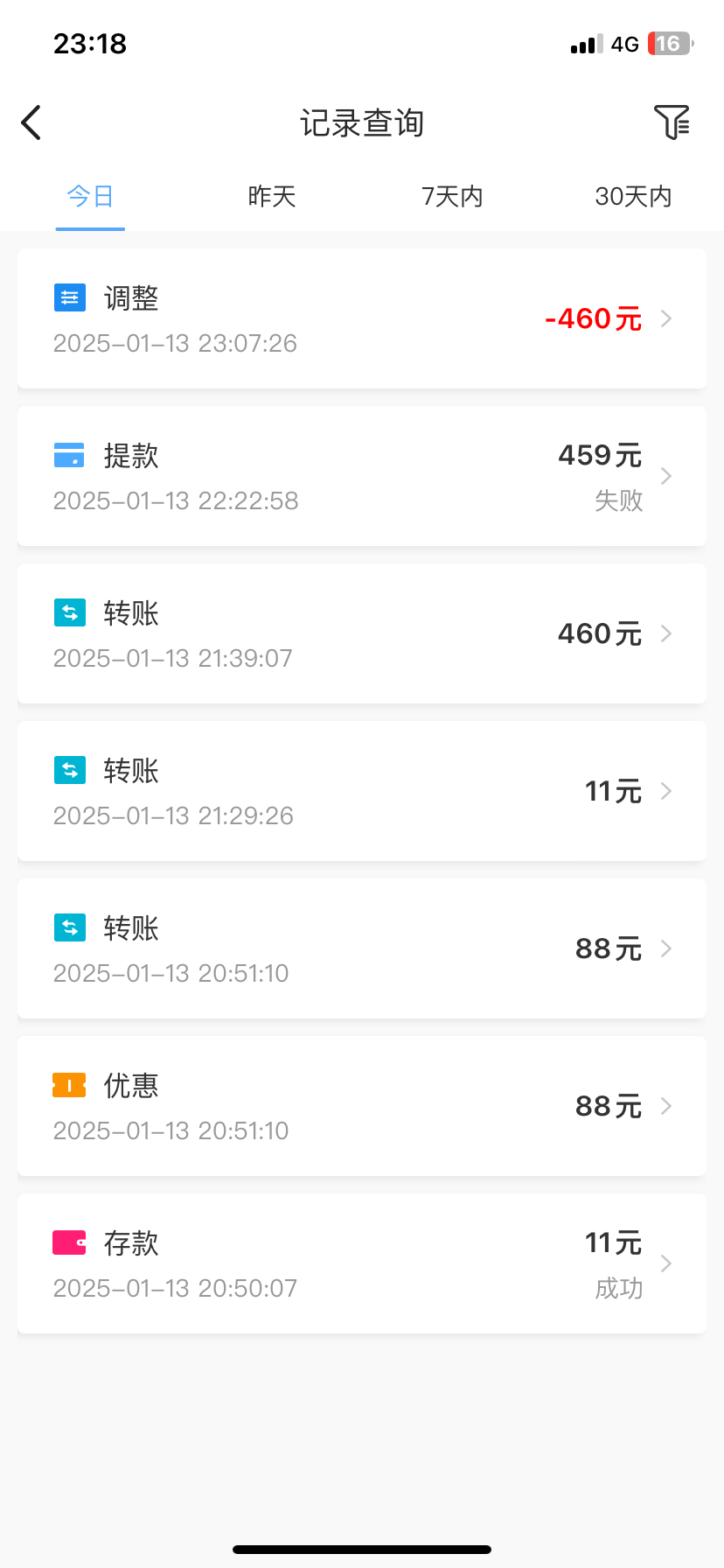View the successful 存款 11元 record
The width and height of the screenshot is (724, 1568).
[x=362, y=1263]
